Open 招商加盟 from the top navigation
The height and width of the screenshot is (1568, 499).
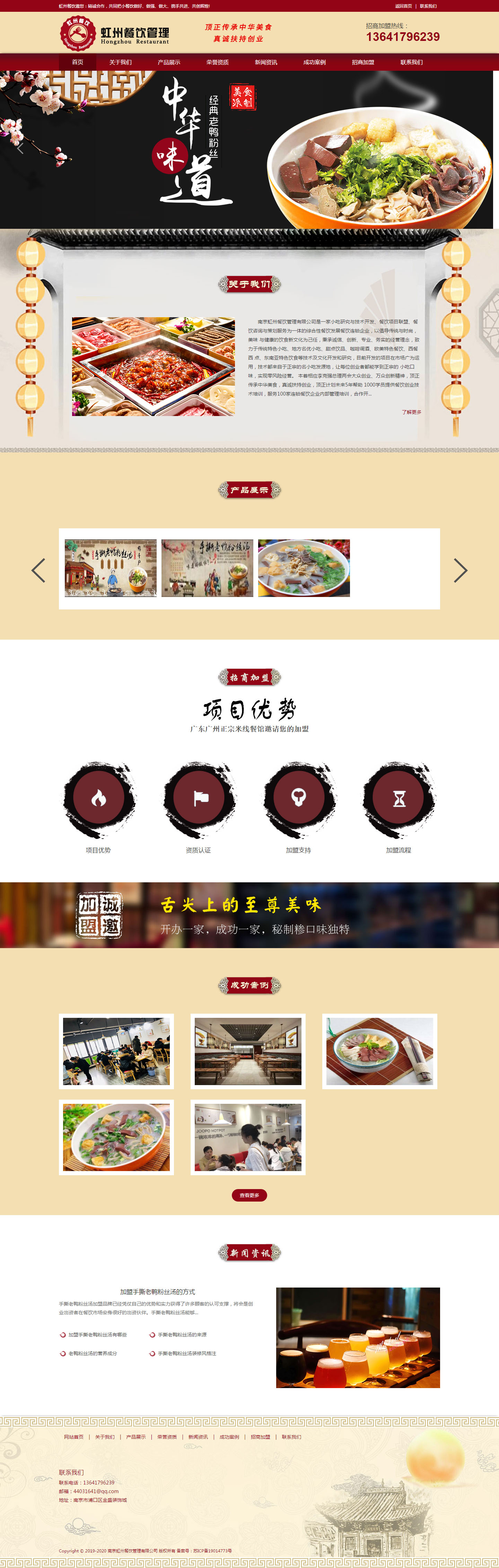coord(363,62)
